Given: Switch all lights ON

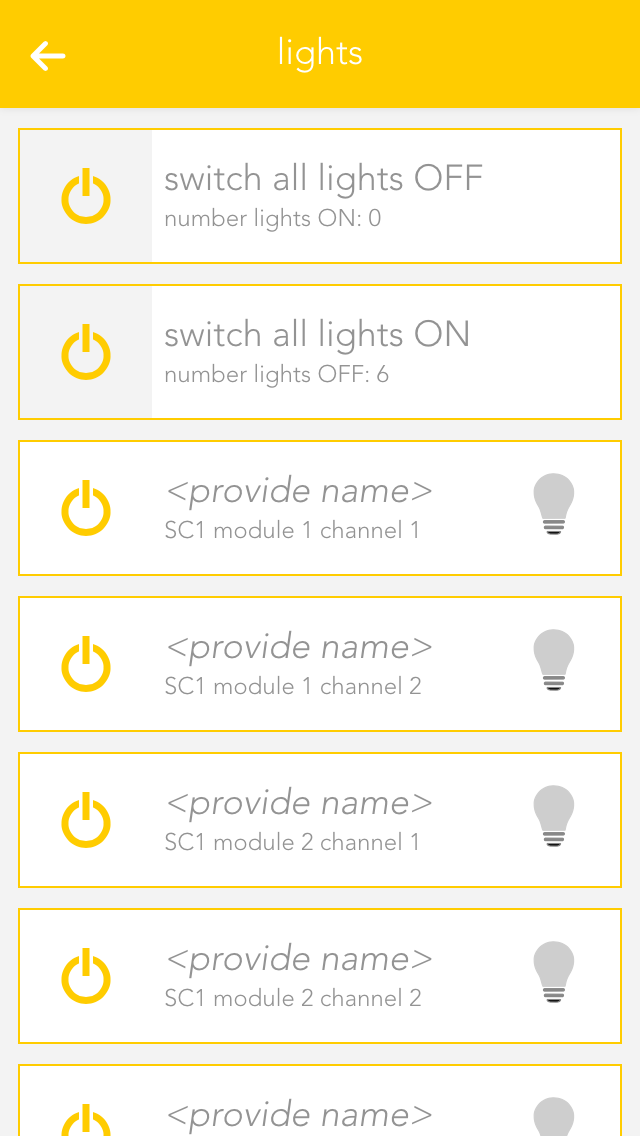Looking at the screenshot, I should tap(86, 352).
